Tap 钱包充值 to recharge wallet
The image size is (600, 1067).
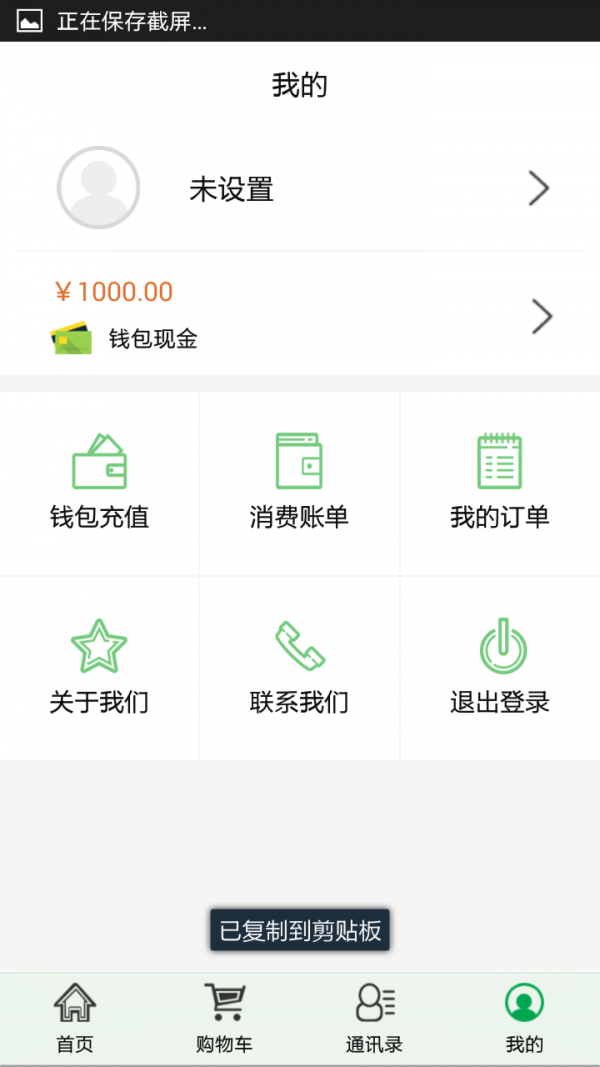tap(99, 483)
